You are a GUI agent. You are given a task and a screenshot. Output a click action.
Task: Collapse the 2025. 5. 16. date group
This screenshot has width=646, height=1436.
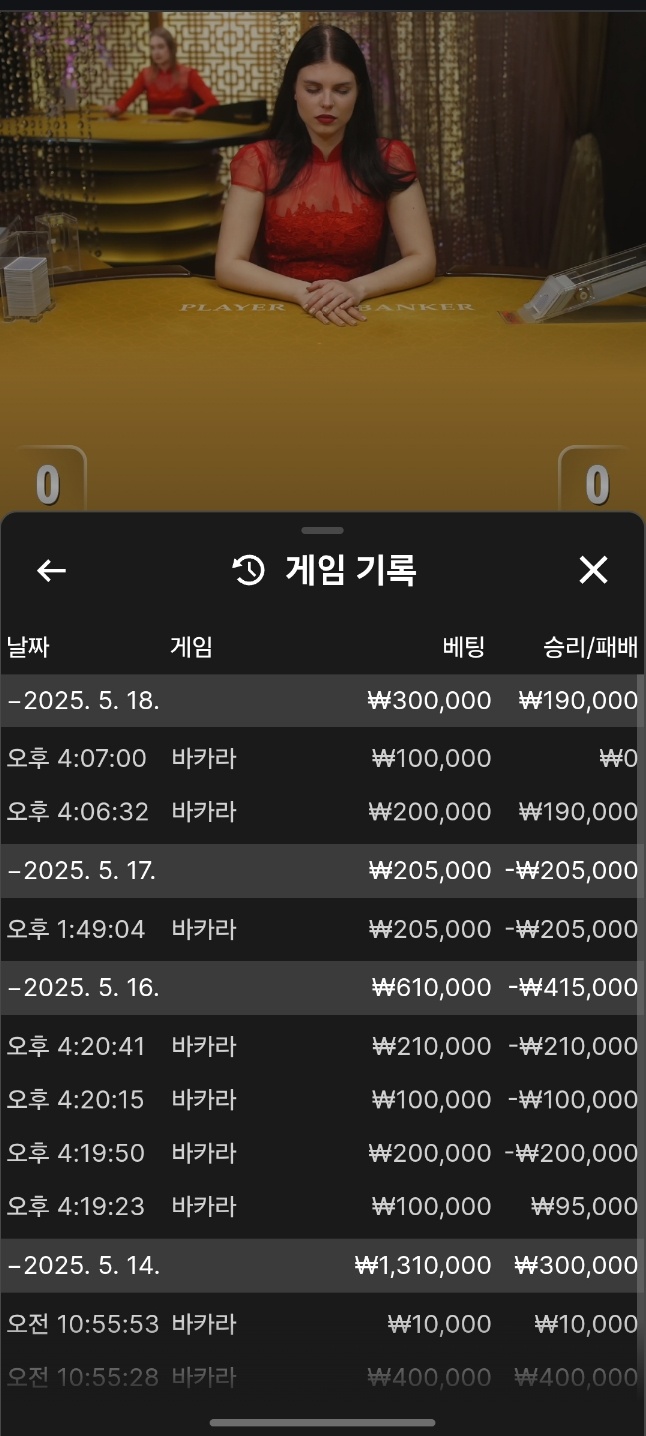[320, 988]
